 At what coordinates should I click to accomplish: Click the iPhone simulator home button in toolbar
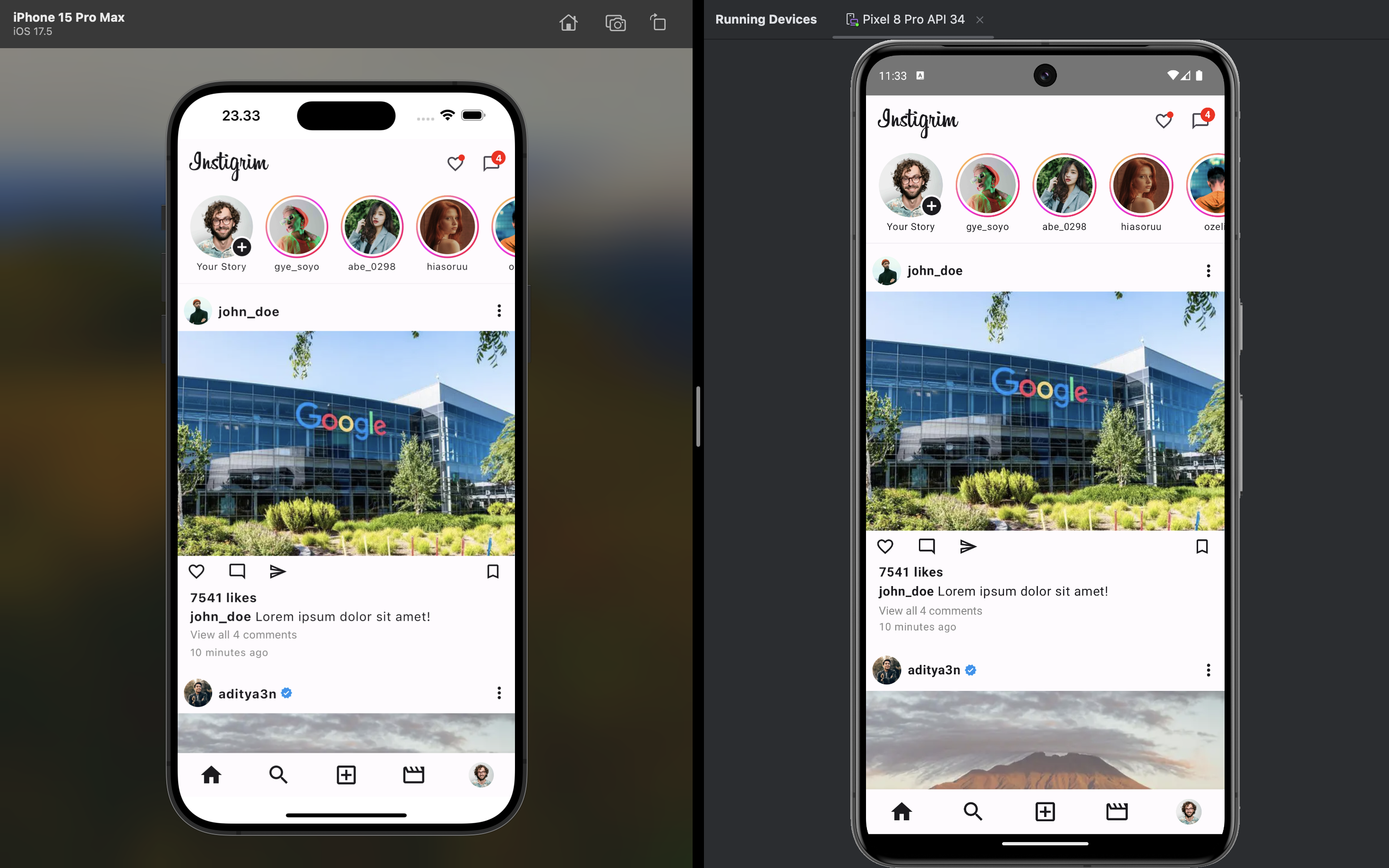568,23
